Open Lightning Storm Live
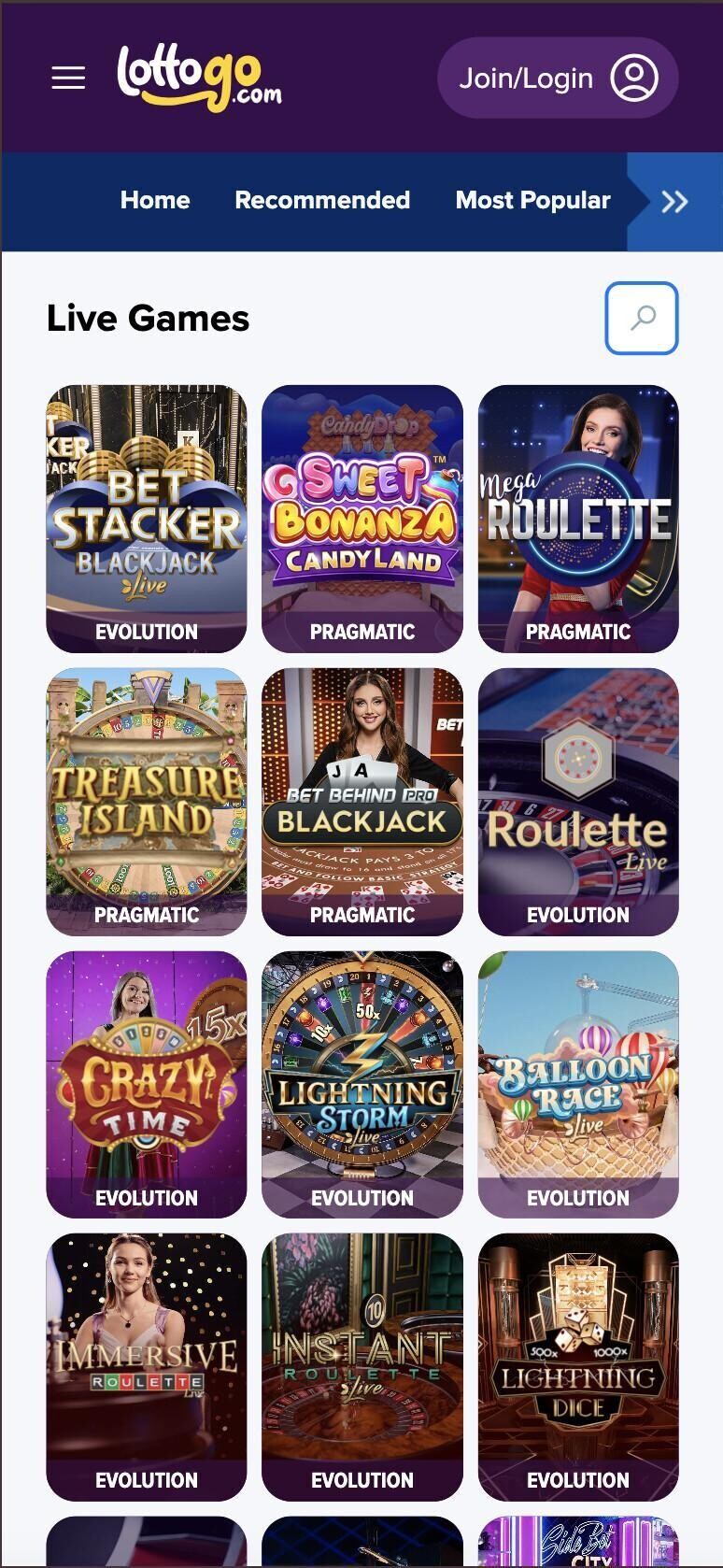 [362, 1084]
